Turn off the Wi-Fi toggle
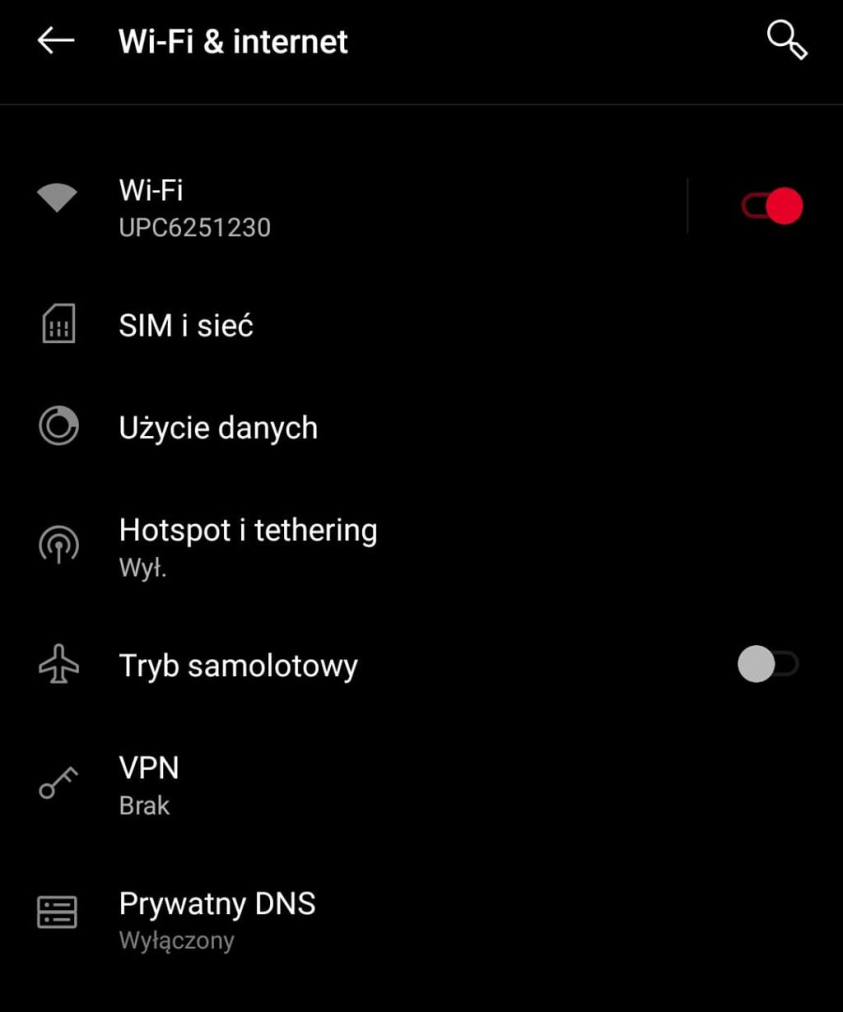Image resolution: width=843 pixels, height=1012 pixels. point(769,205)
